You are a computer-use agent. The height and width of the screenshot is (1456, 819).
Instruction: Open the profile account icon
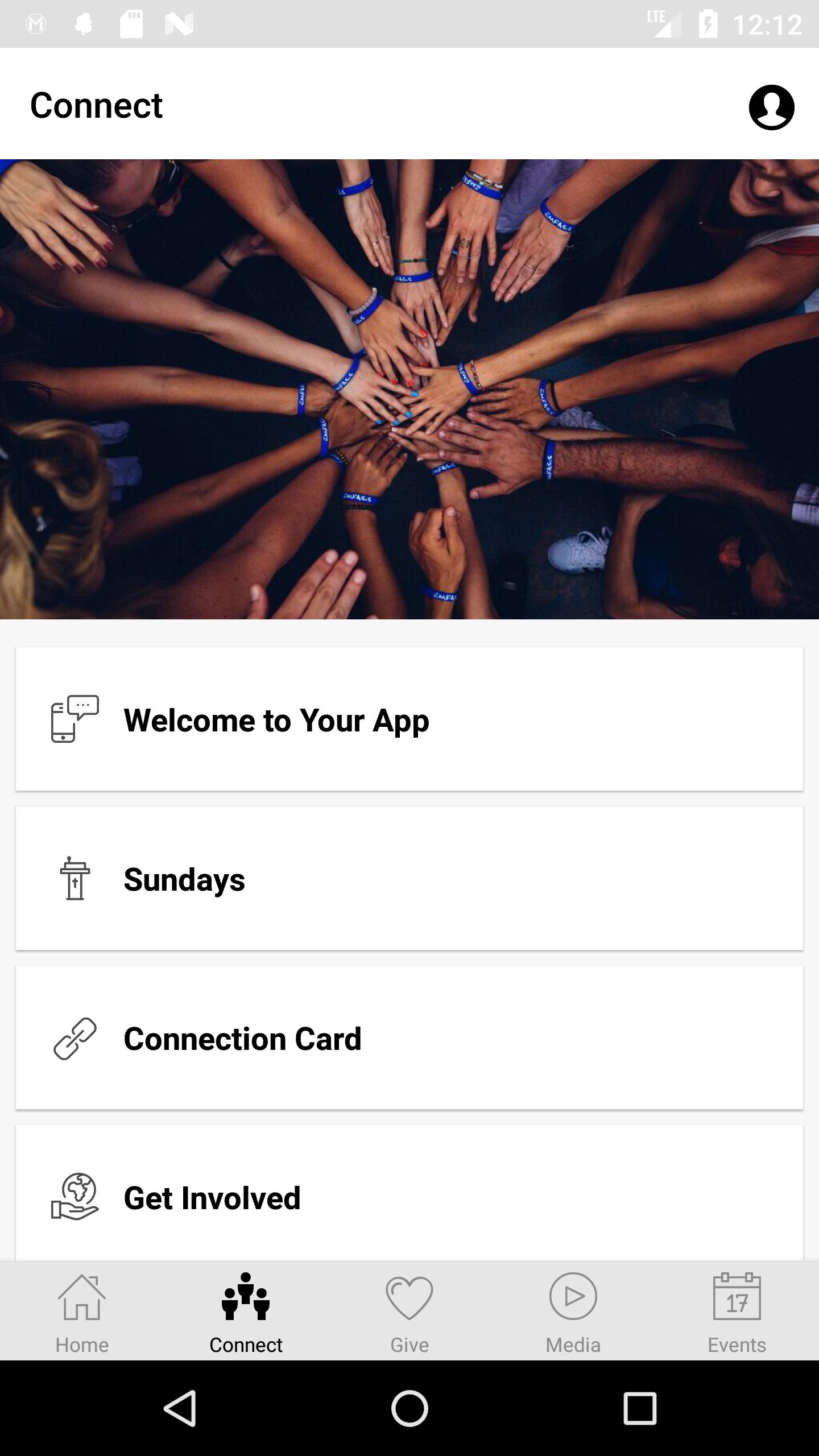771,107
